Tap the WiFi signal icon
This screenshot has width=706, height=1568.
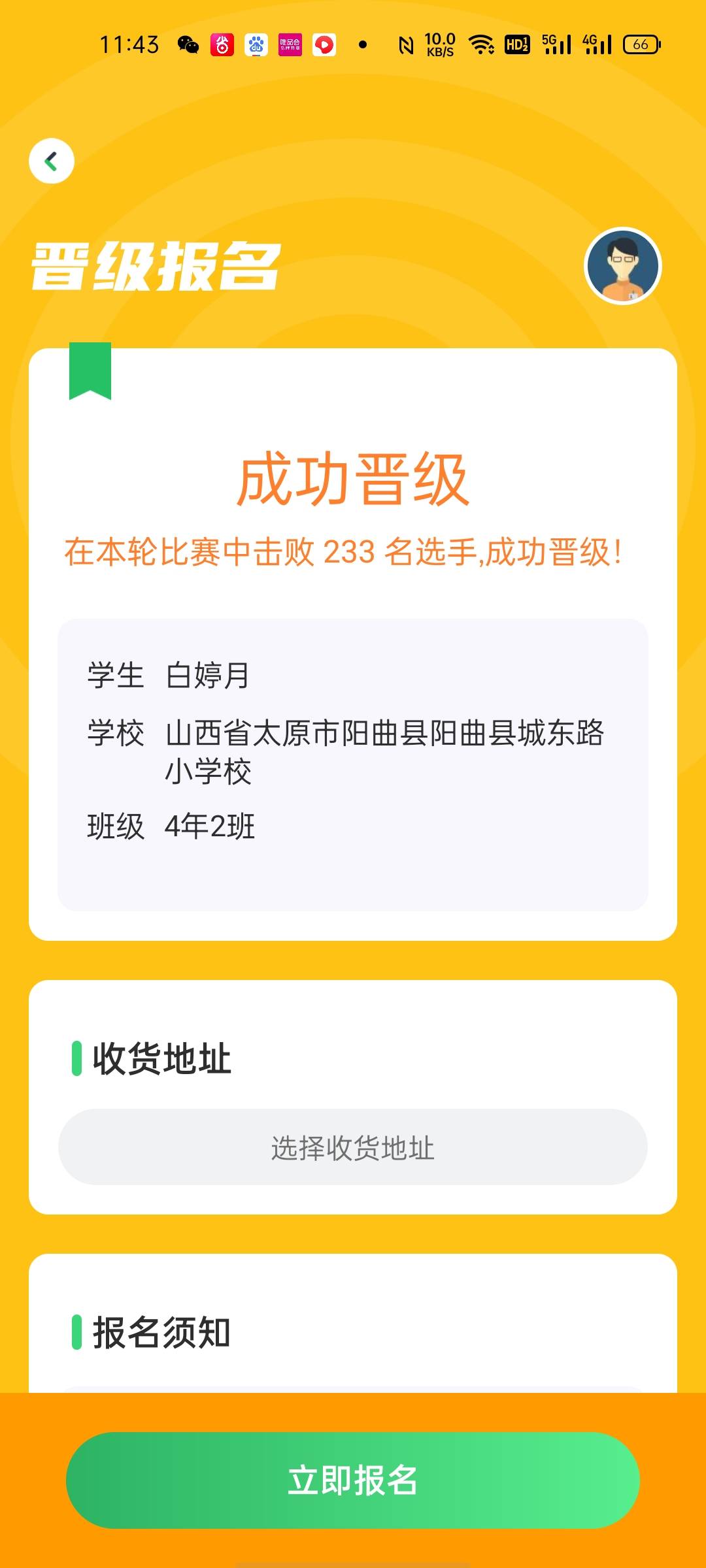[x=480, y=44]
